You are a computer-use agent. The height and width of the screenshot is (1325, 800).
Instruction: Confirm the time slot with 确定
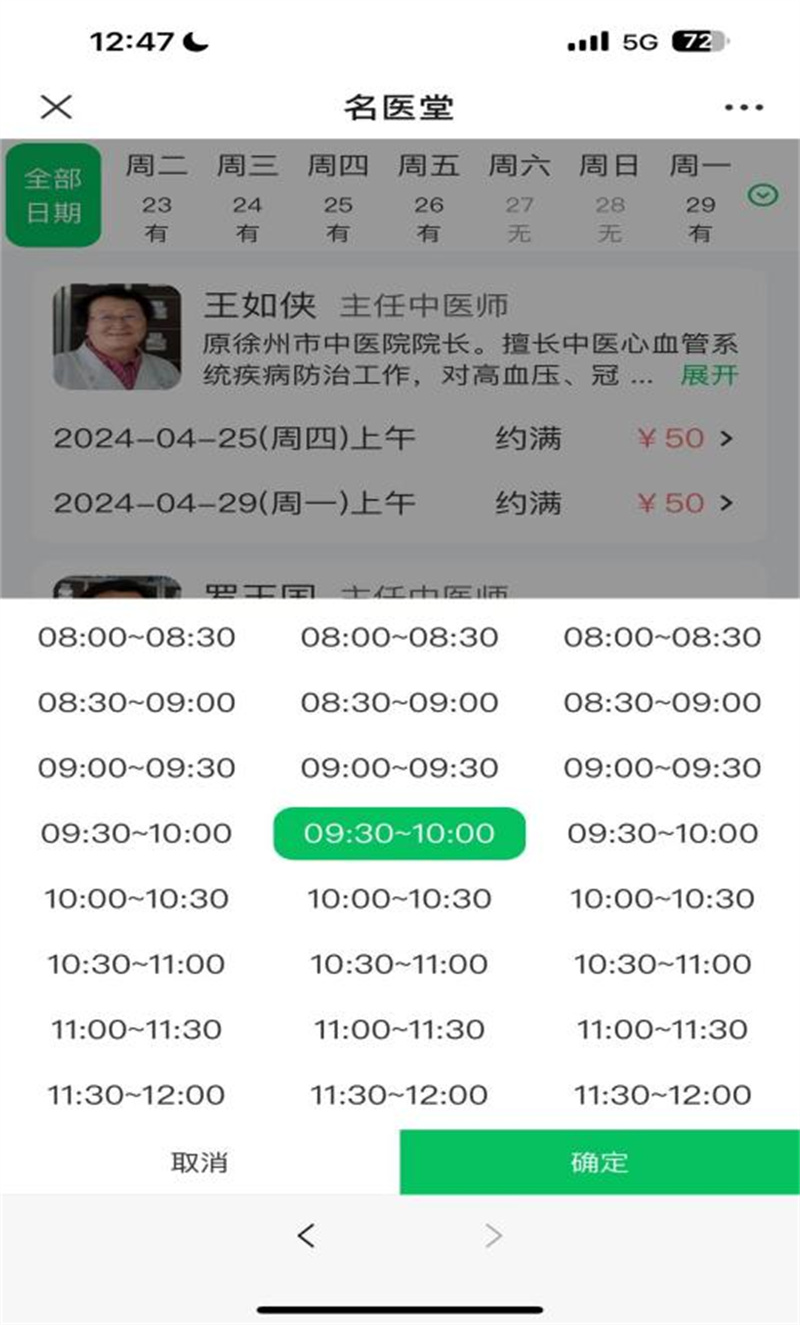click(599, 1162)
